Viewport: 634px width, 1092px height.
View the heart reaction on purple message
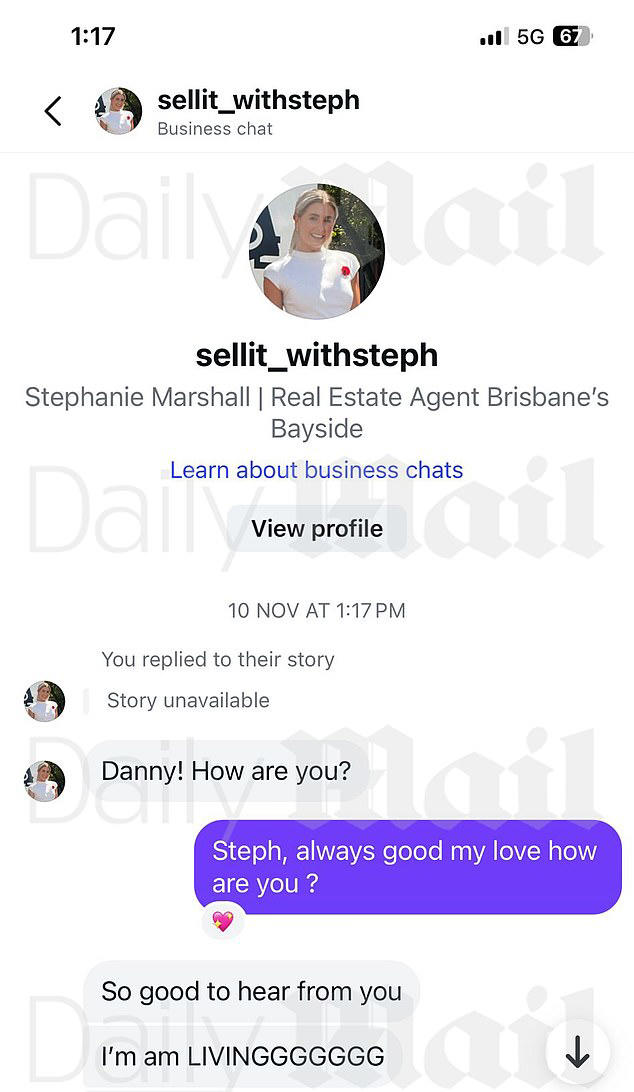click(223, 922)
